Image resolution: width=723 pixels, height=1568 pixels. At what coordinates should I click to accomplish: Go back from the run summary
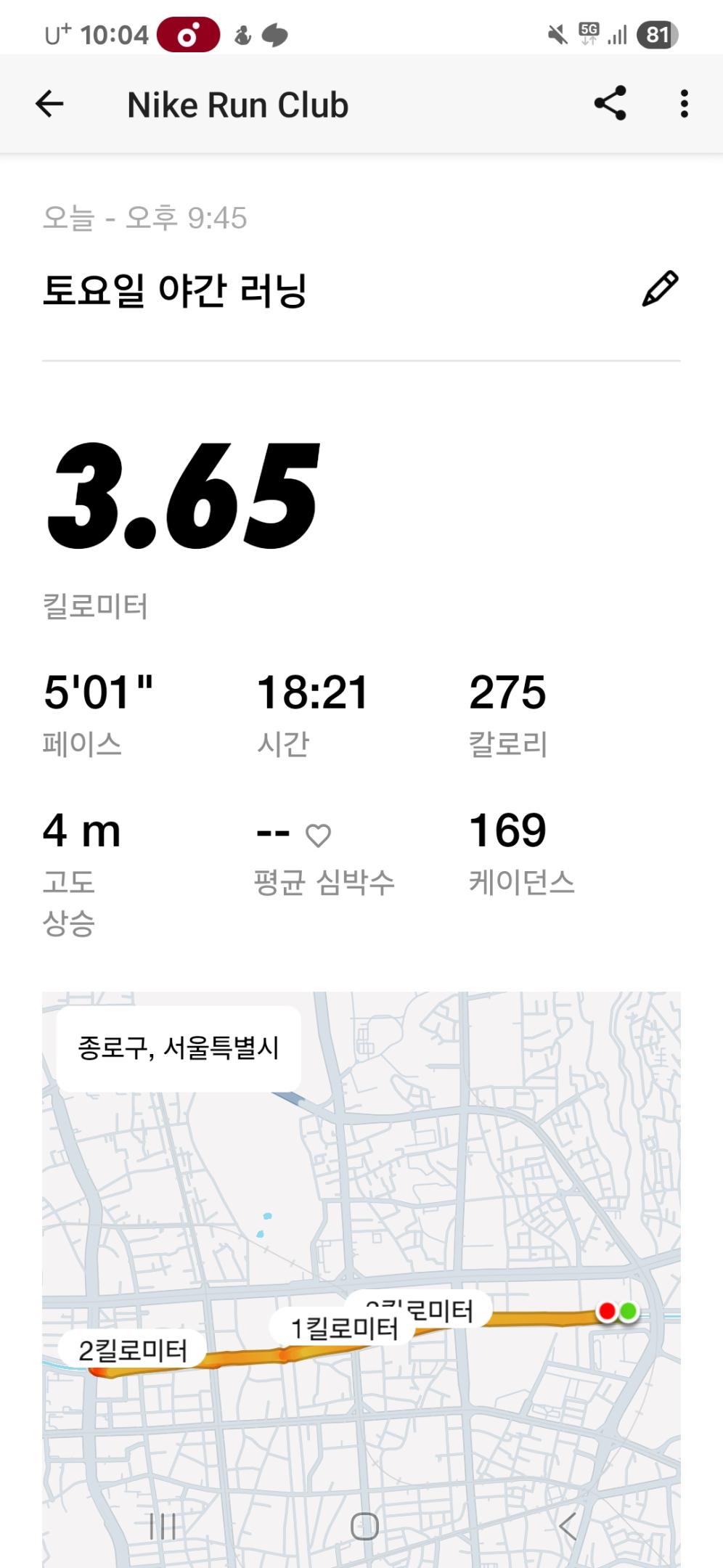point(49,104)
